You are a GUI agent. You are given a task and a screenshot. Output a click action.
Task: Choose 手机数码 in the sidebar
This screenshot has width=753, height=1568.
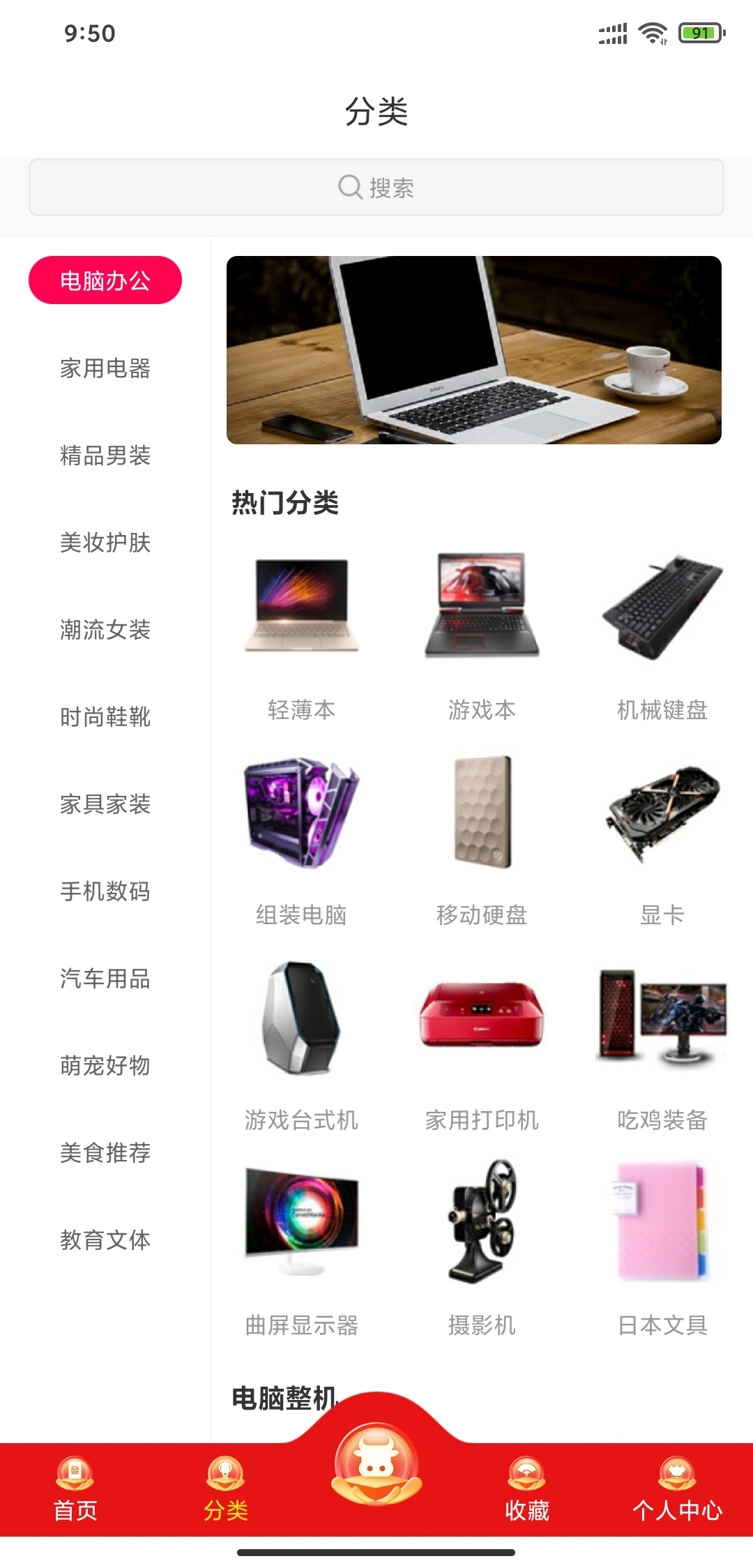click(x=105, y=891)
